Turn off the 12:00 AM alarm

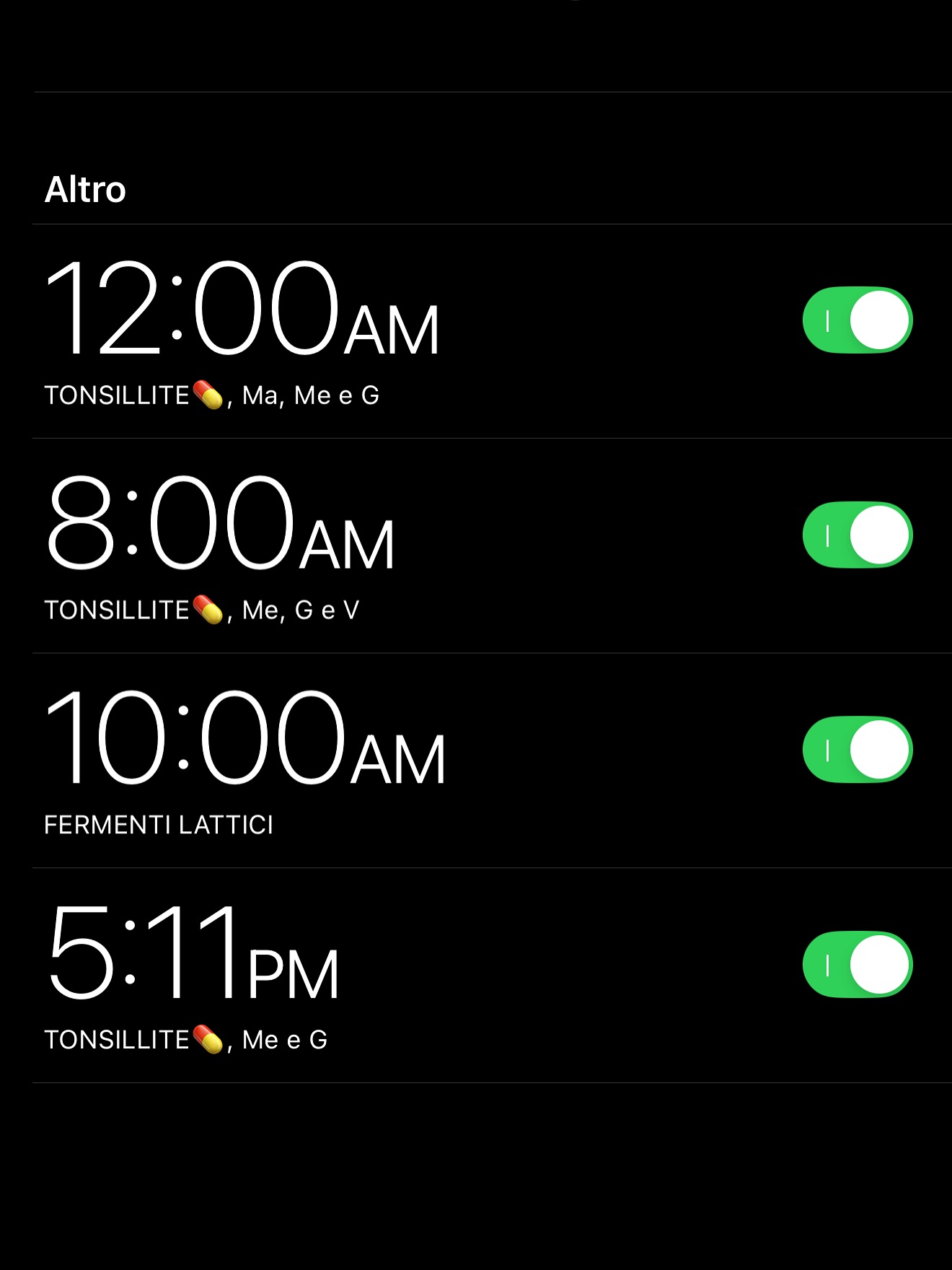[858, 320]
